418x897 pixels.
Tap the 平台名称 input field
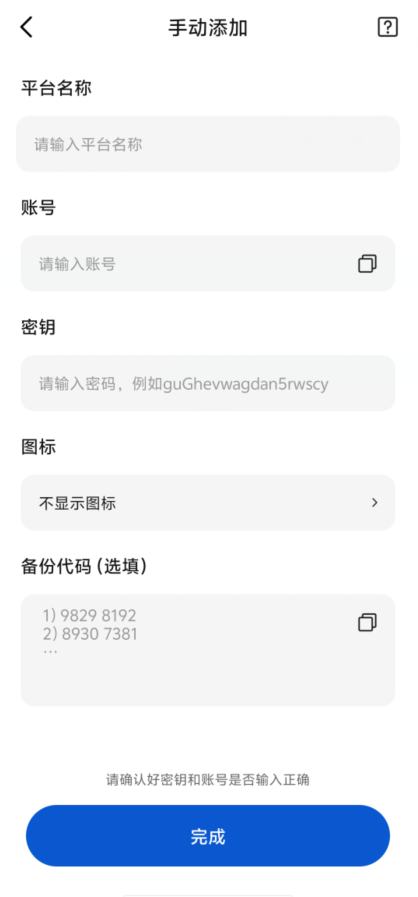click(208, 144)
